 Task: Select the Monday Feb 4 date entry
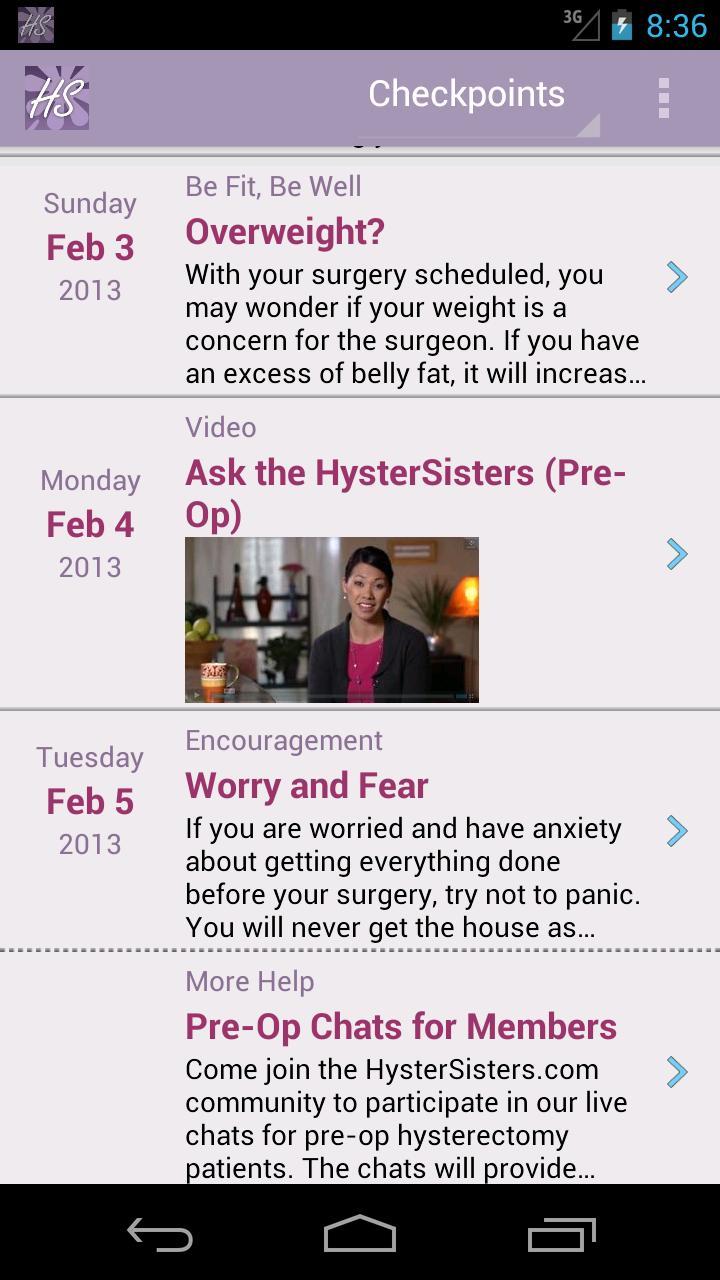coord(90,524)
